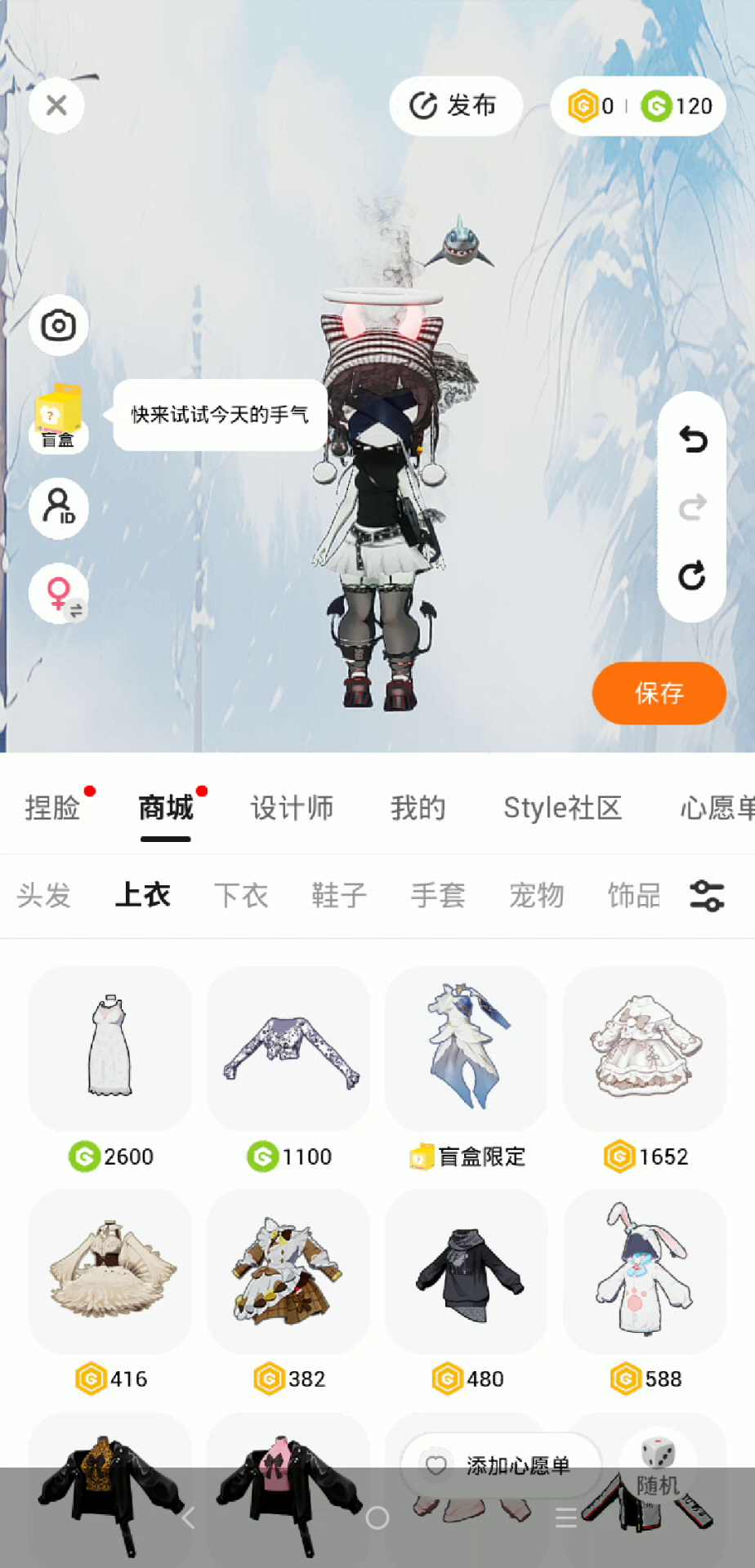Add item to wishlist via 添加心愿单

click(x=501, y=1466)
